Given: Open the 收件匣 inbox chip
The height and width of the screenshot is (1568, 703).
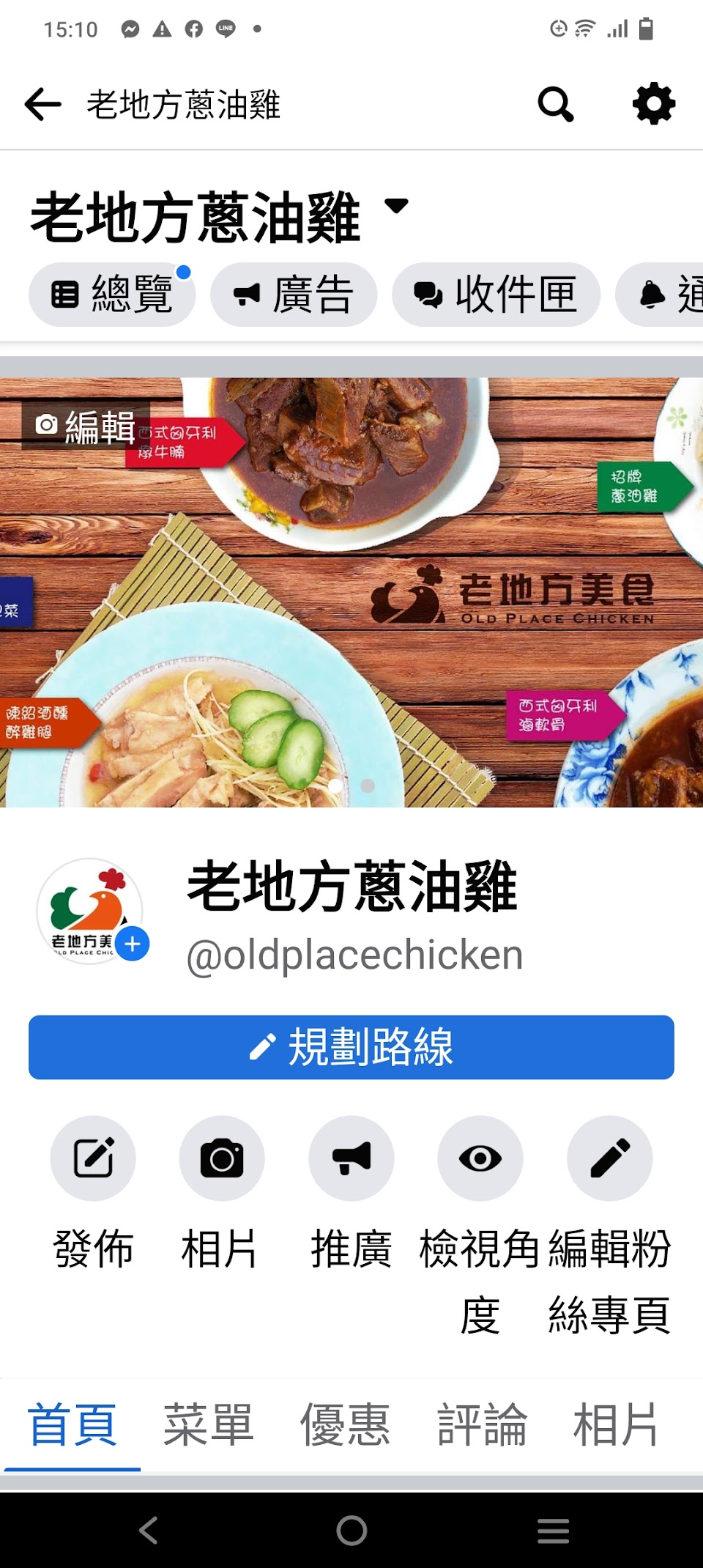Looking at the screenshot, I should pos(496,295).
